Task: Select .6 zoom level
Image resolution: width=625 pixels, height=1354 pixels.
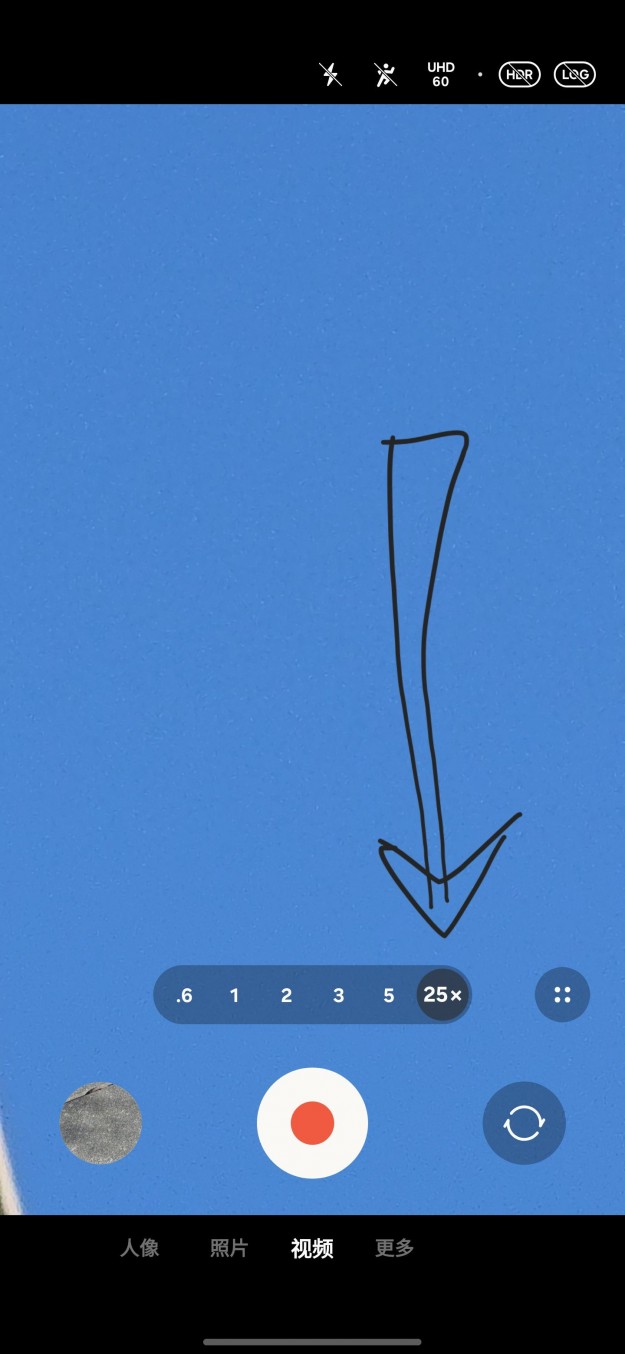Action: 183,995
